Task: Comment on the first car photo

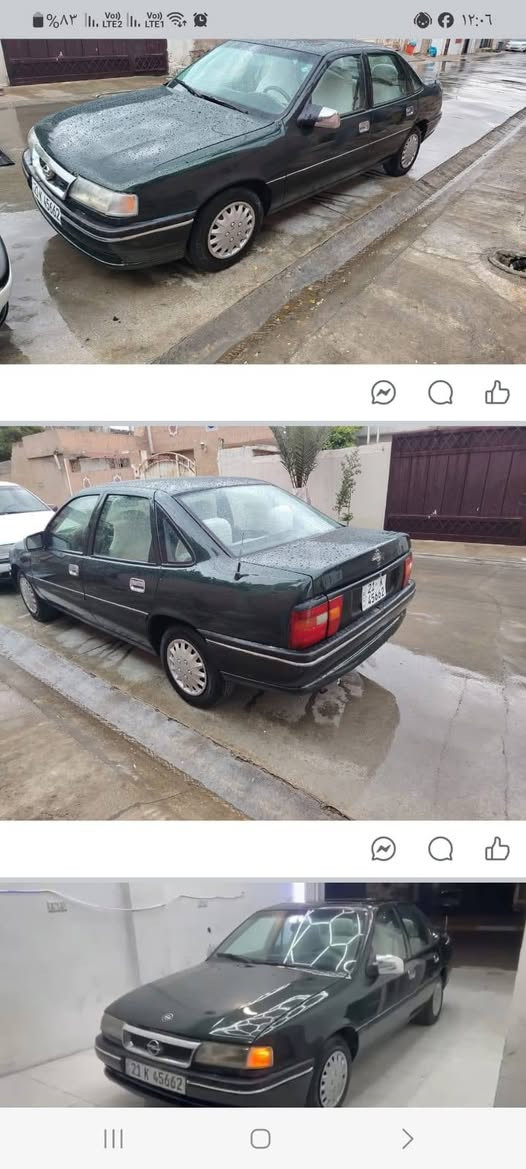Action: point(440,392)
